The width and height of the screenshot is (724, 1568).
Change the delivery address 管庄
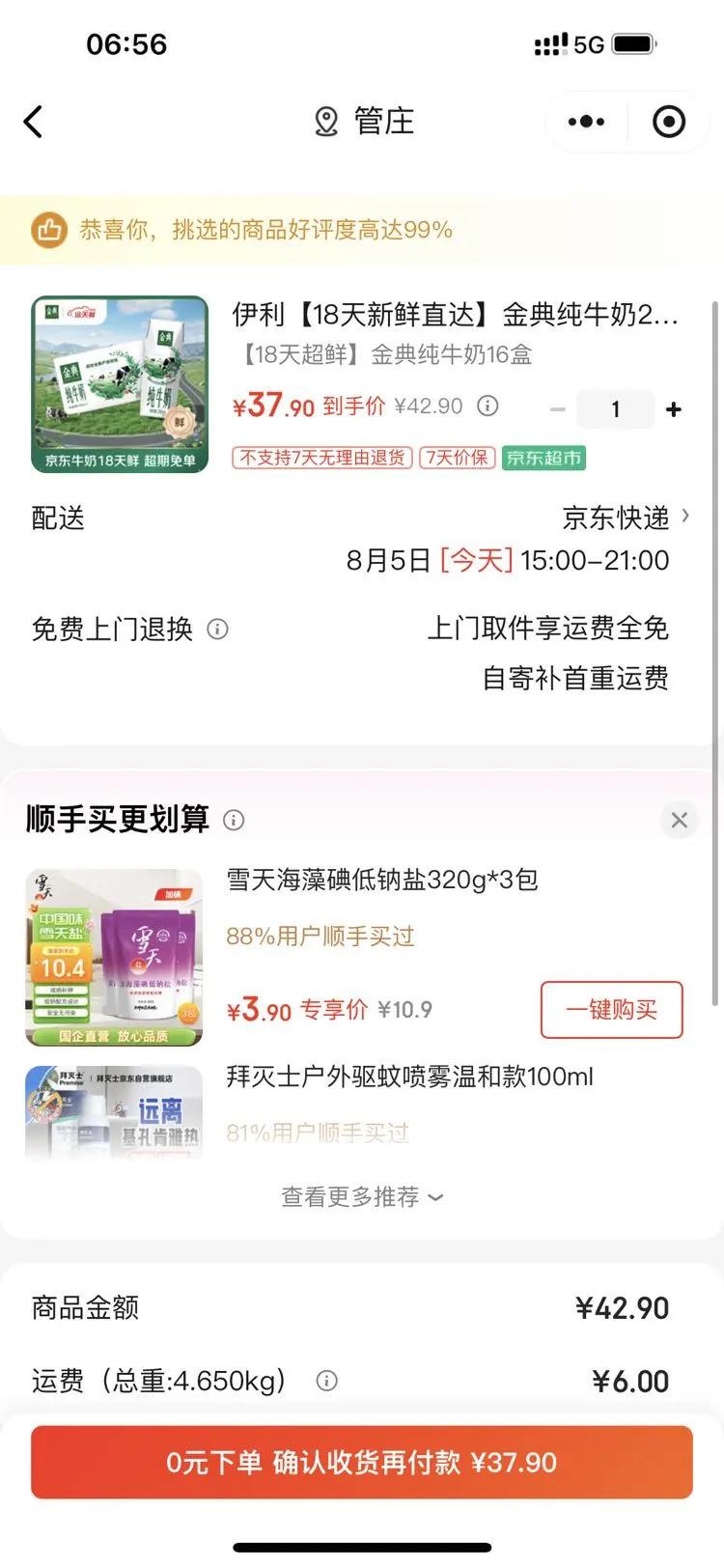365,122
